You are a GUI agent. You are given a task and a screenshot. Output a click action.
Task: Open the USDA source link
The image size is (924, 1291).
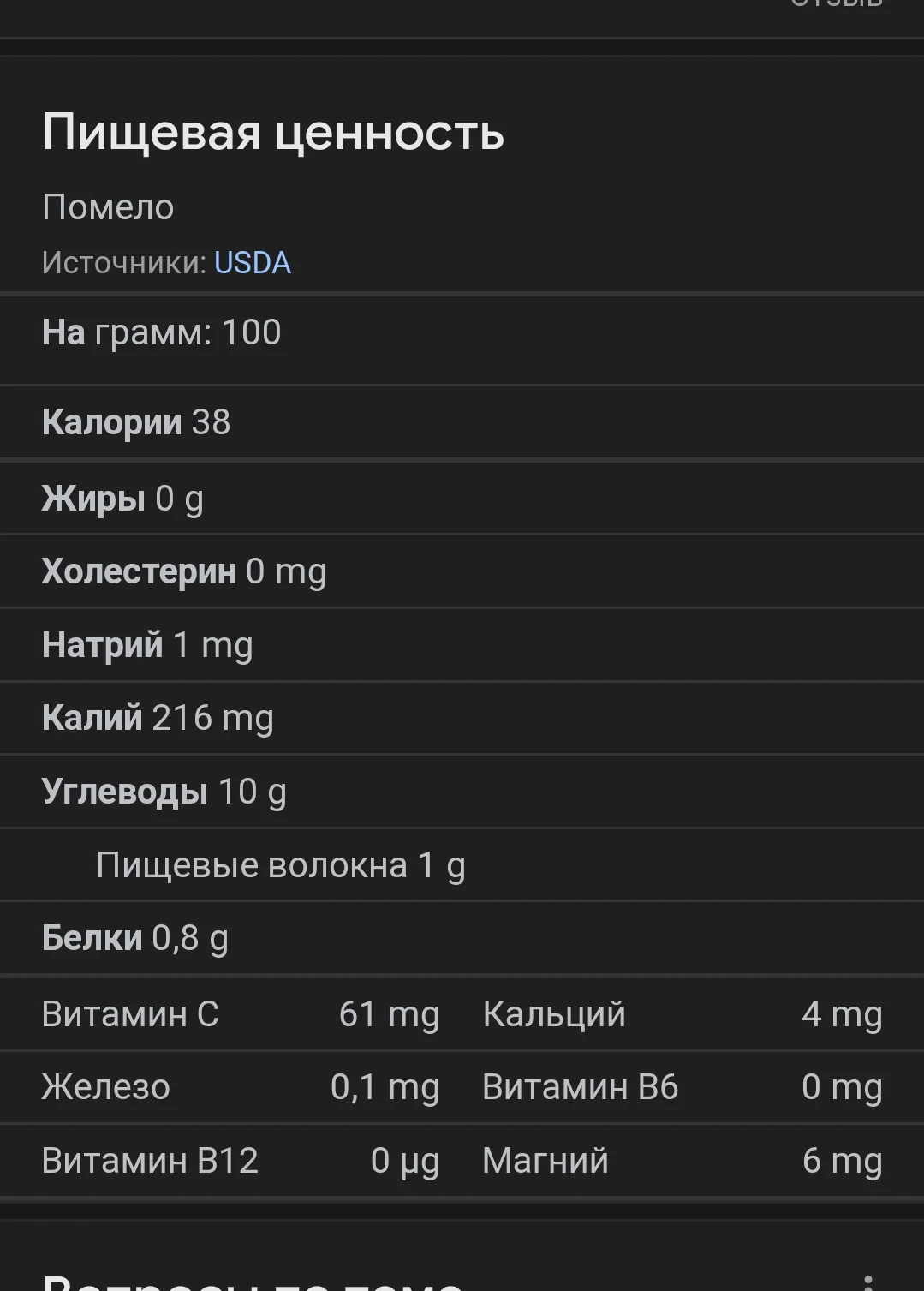(252, 263)
